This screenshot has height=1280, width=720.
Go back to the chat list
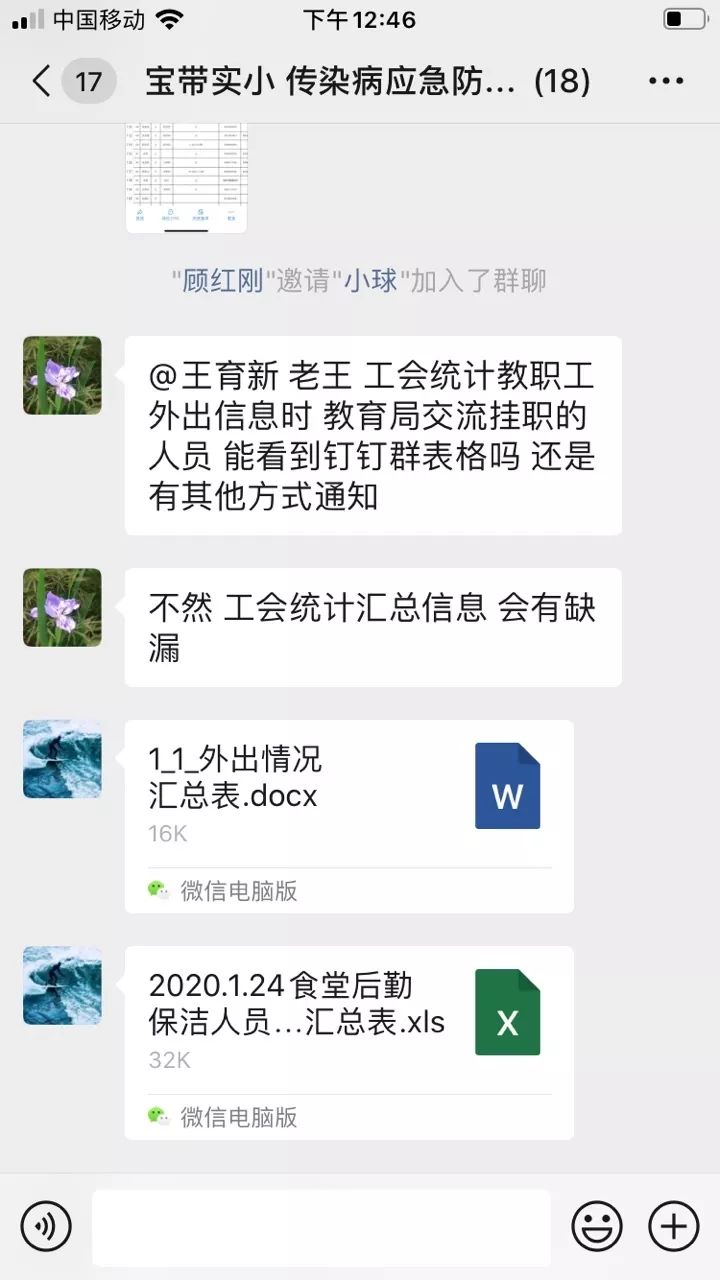(42, 81)
